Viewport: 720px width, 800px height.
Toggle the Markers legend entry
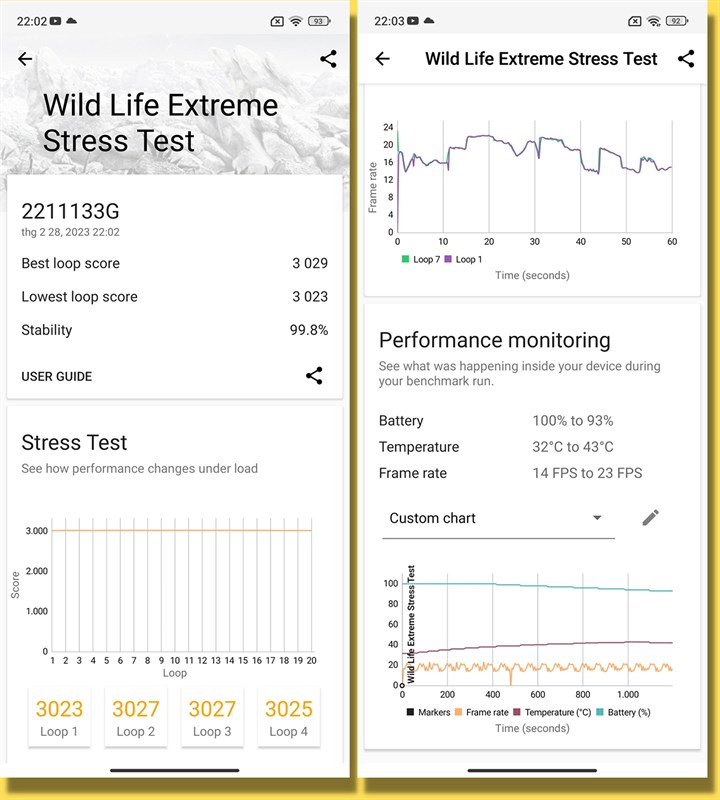pyautogui.click(x=425, y=712)
